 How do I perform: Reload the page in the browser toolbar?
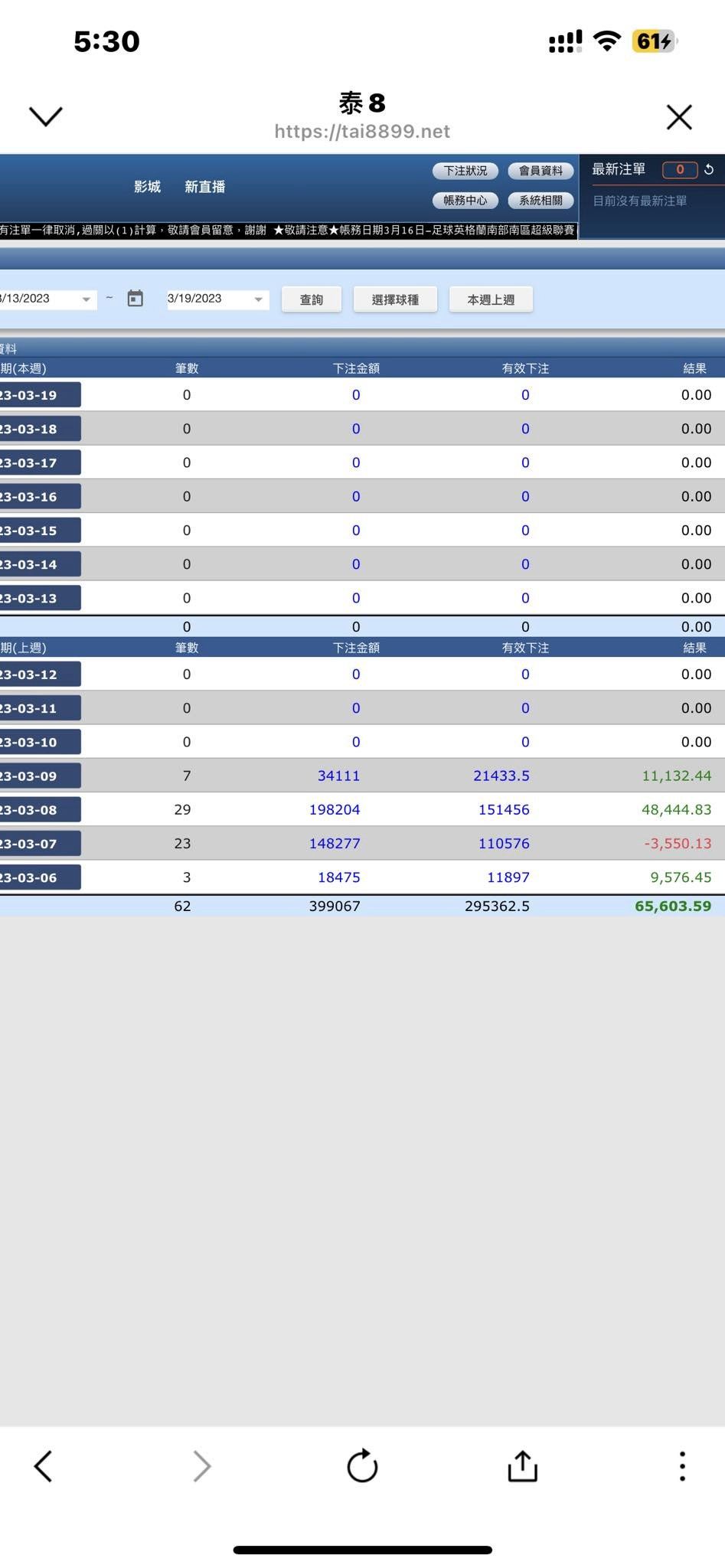click(x=362, y=1466)
